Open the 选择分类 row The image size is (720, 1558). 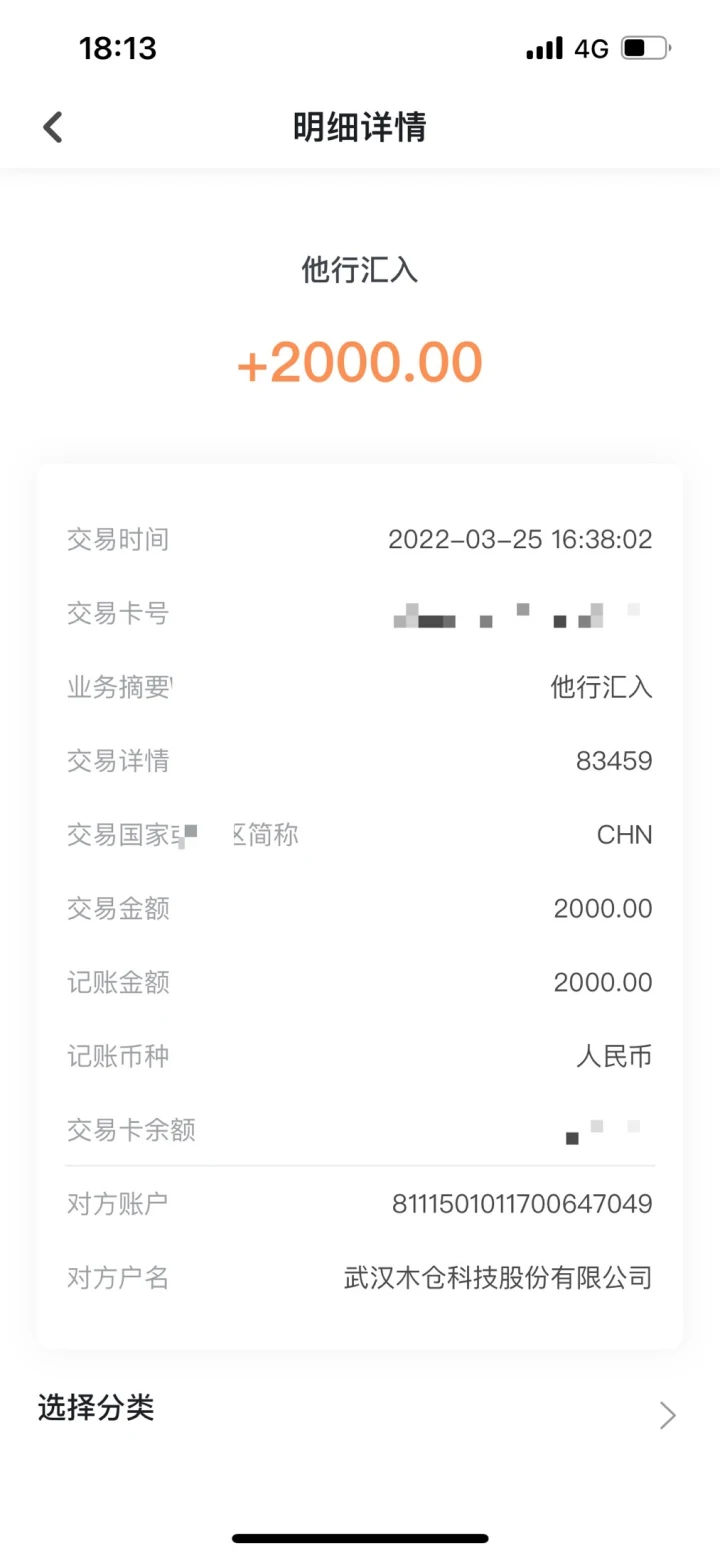360,1411
